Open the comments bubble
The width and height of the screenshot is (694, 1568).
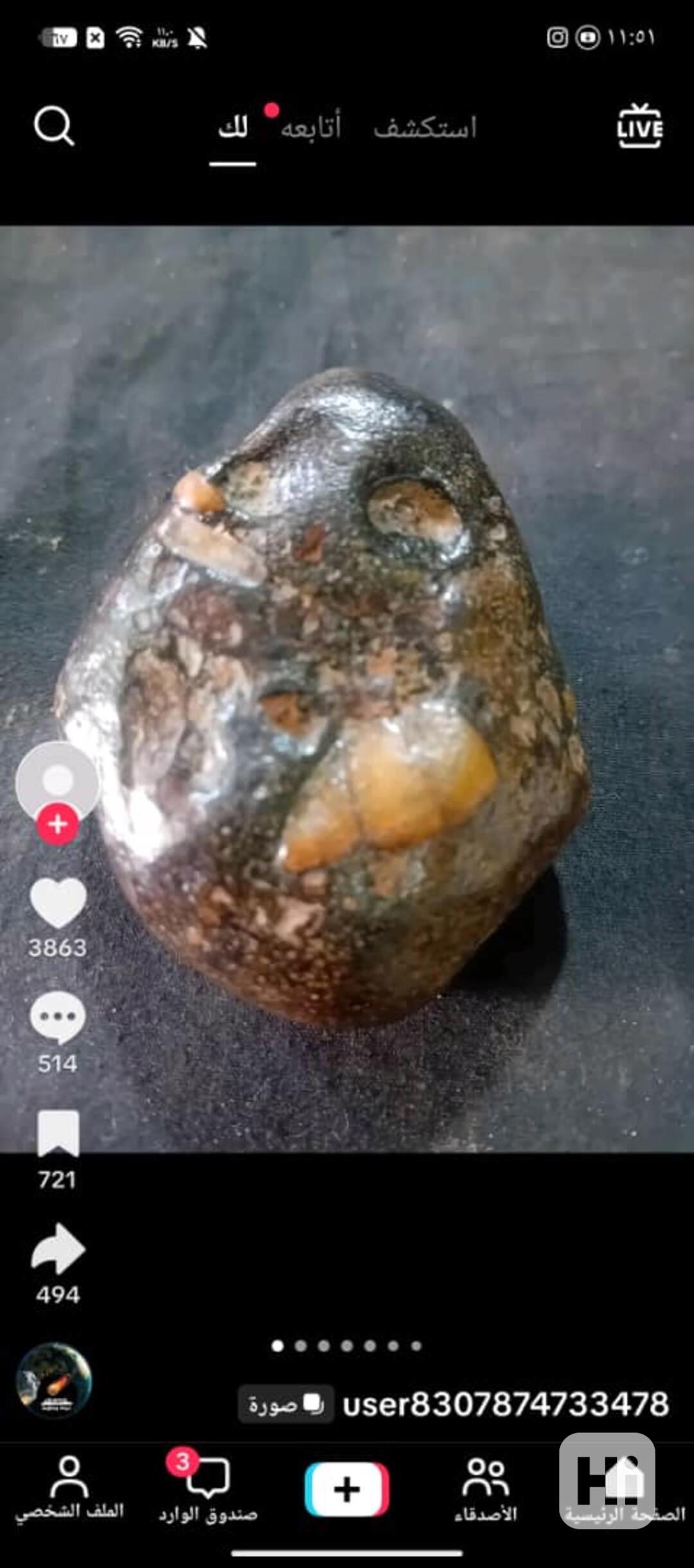tap(58, 1017)
